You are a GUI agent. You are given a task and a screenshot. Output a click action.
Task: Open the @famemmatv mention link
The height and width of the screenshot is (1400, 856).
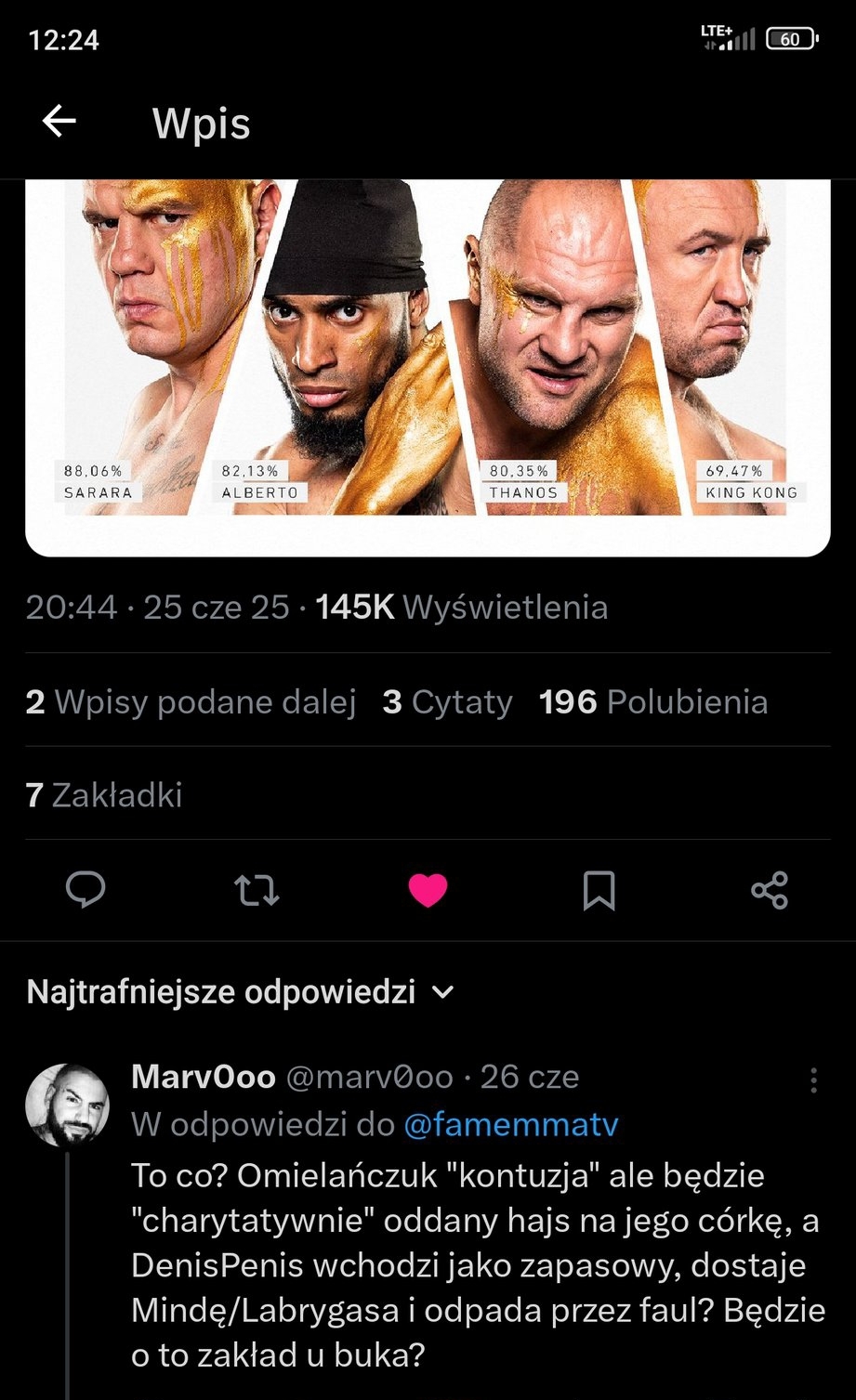[511, 1125]
